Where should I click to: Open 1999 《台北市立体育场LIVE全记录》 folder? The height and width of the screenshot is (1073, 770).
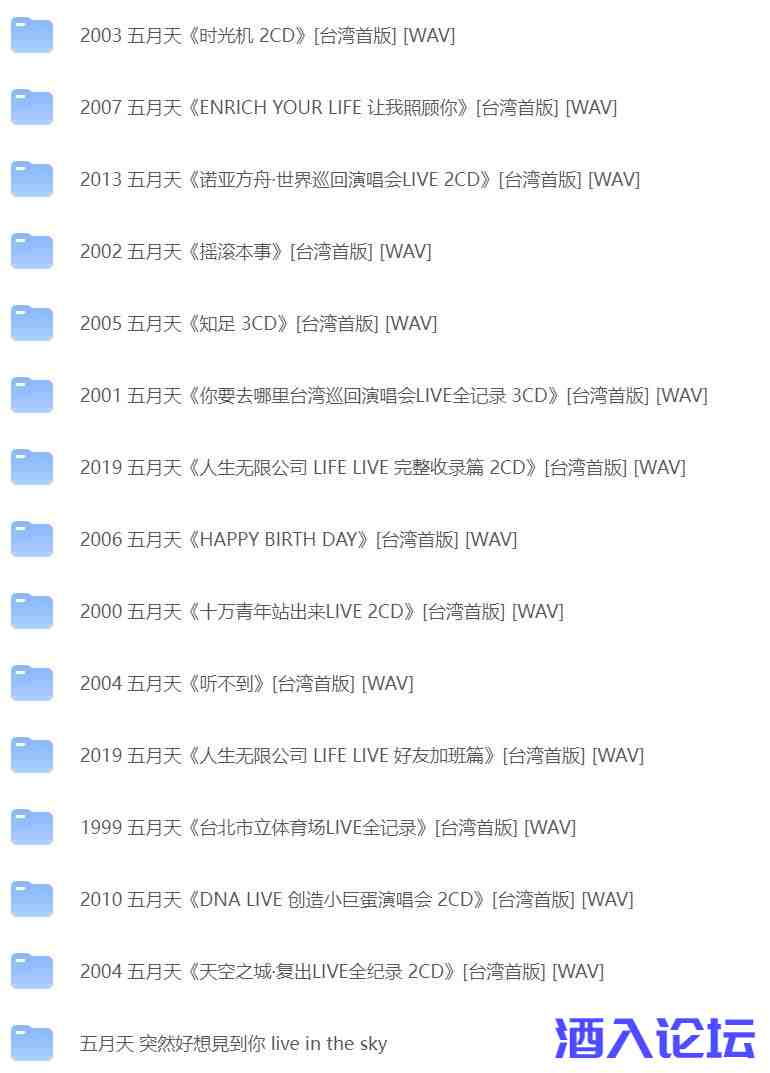327,828
